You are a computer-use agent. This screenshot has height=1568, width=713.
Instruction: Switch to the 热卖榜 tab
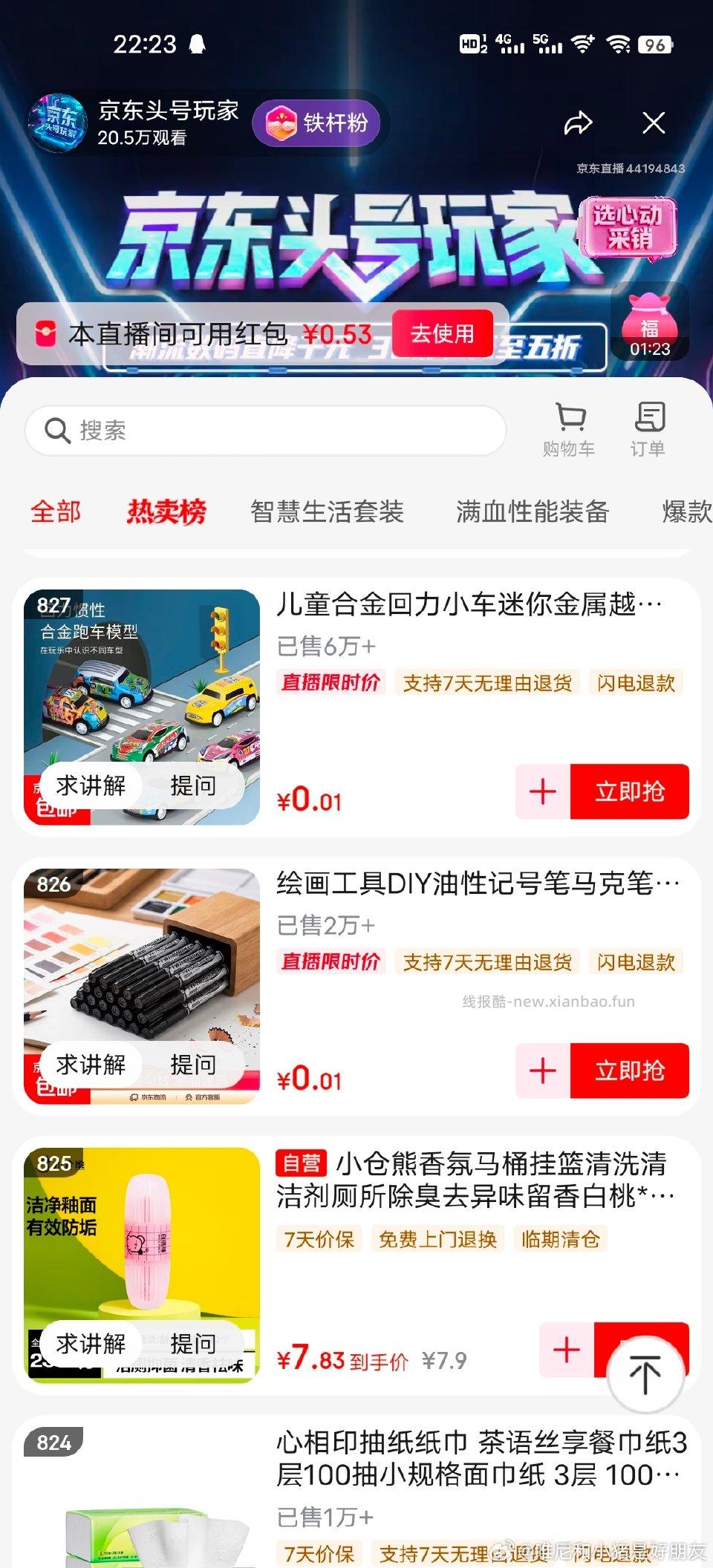tap(163, 512)
